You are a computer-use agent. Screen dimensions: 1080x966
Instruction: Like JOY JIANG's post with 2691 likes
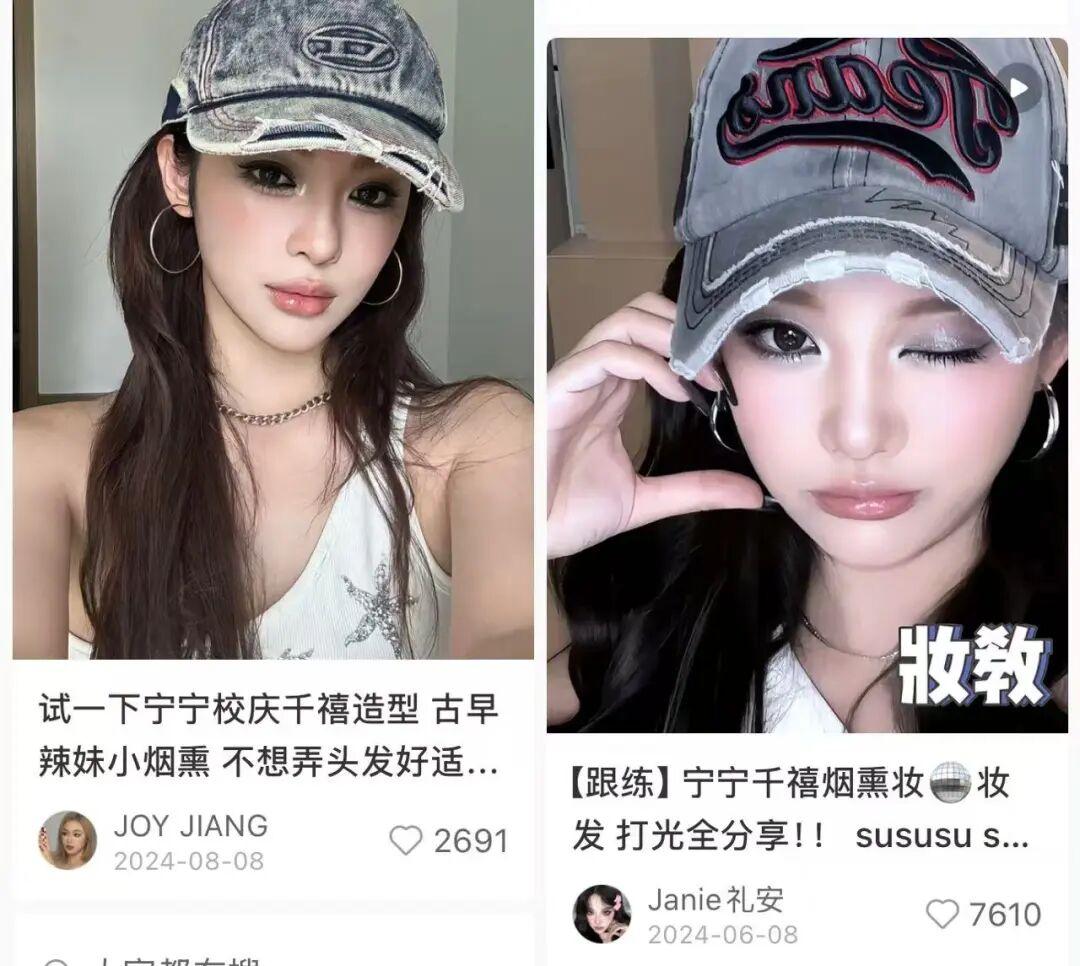click(x=406, y=841)
